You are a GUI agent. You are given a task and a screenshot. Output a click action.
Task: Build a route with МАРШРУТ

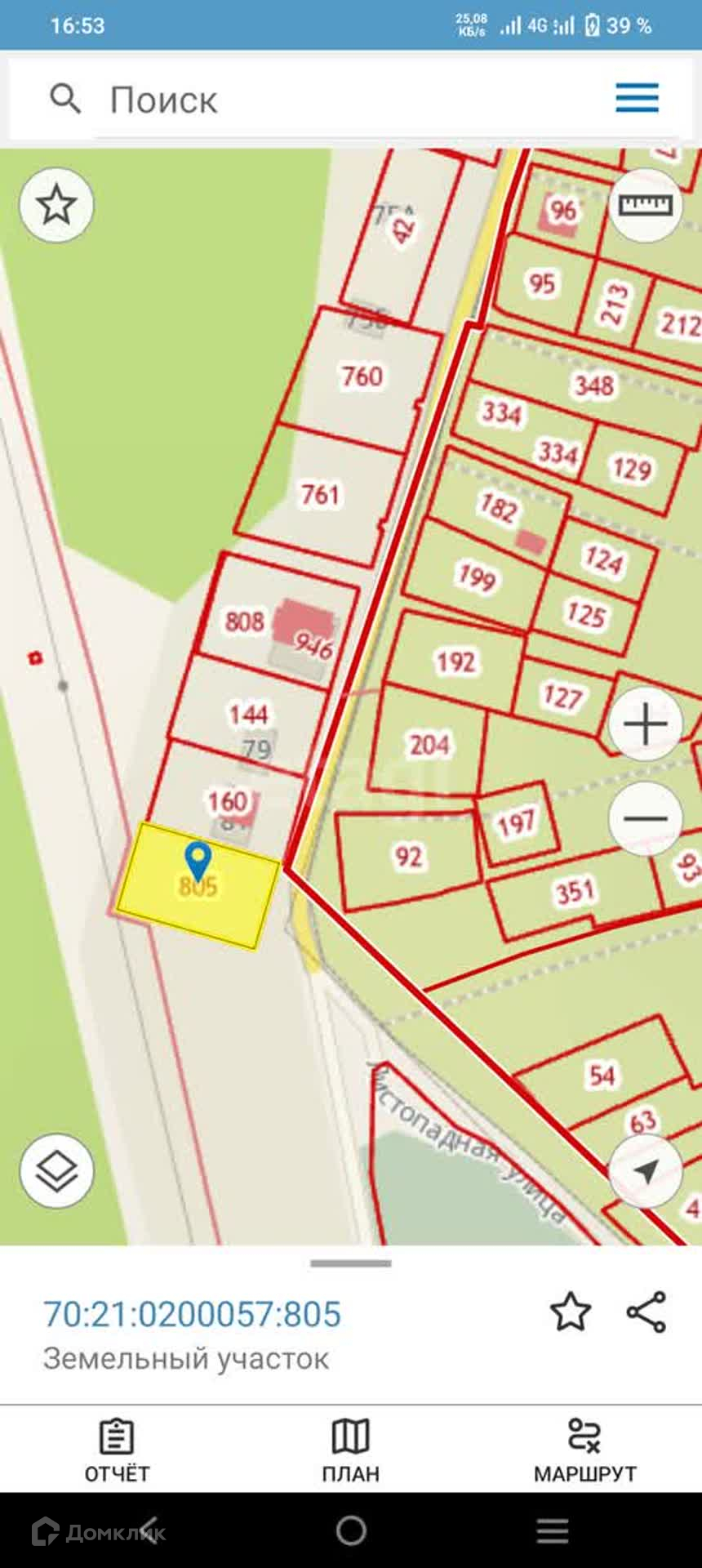(584, 1450)
